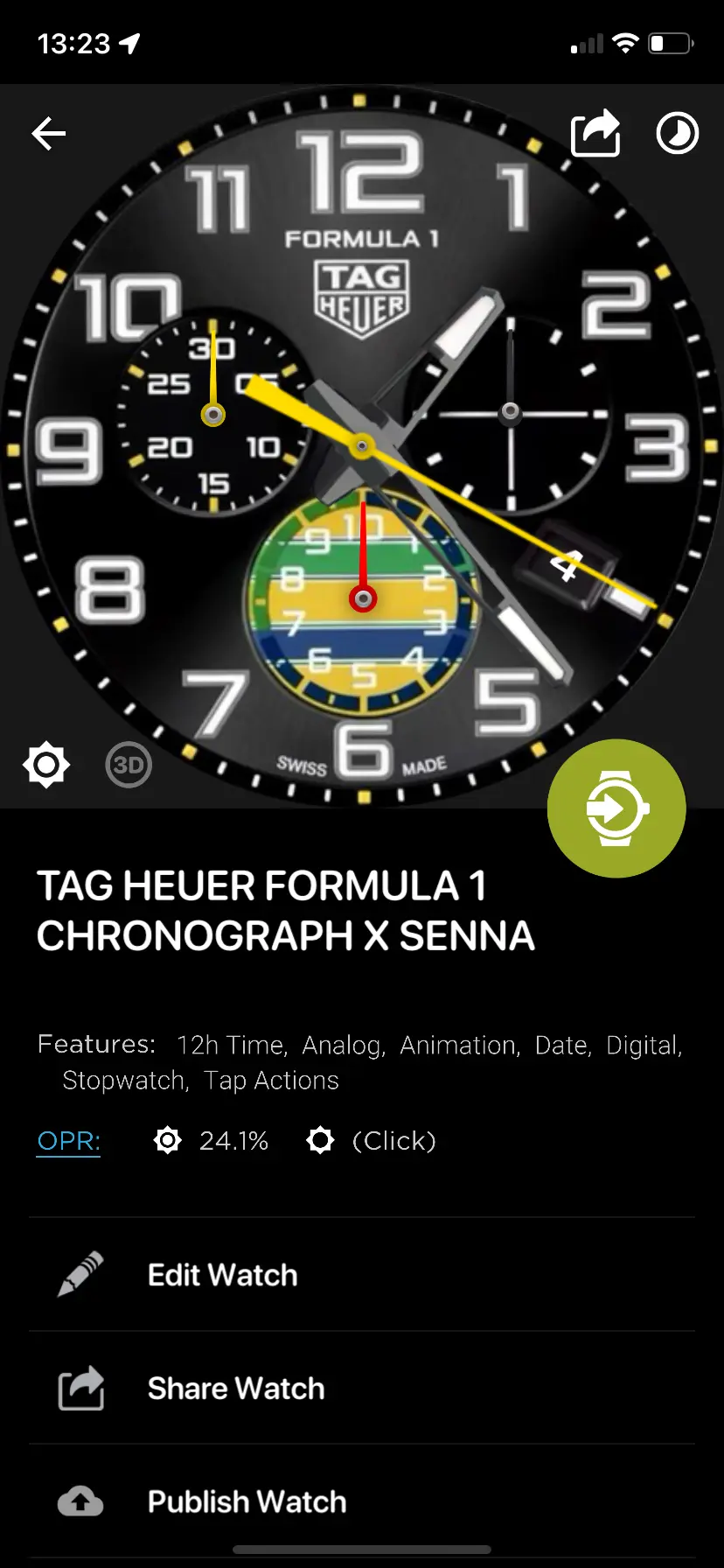Select Share Watch
The height and width of the screenshot is (1568, 724).
[x=235, y=1389]
